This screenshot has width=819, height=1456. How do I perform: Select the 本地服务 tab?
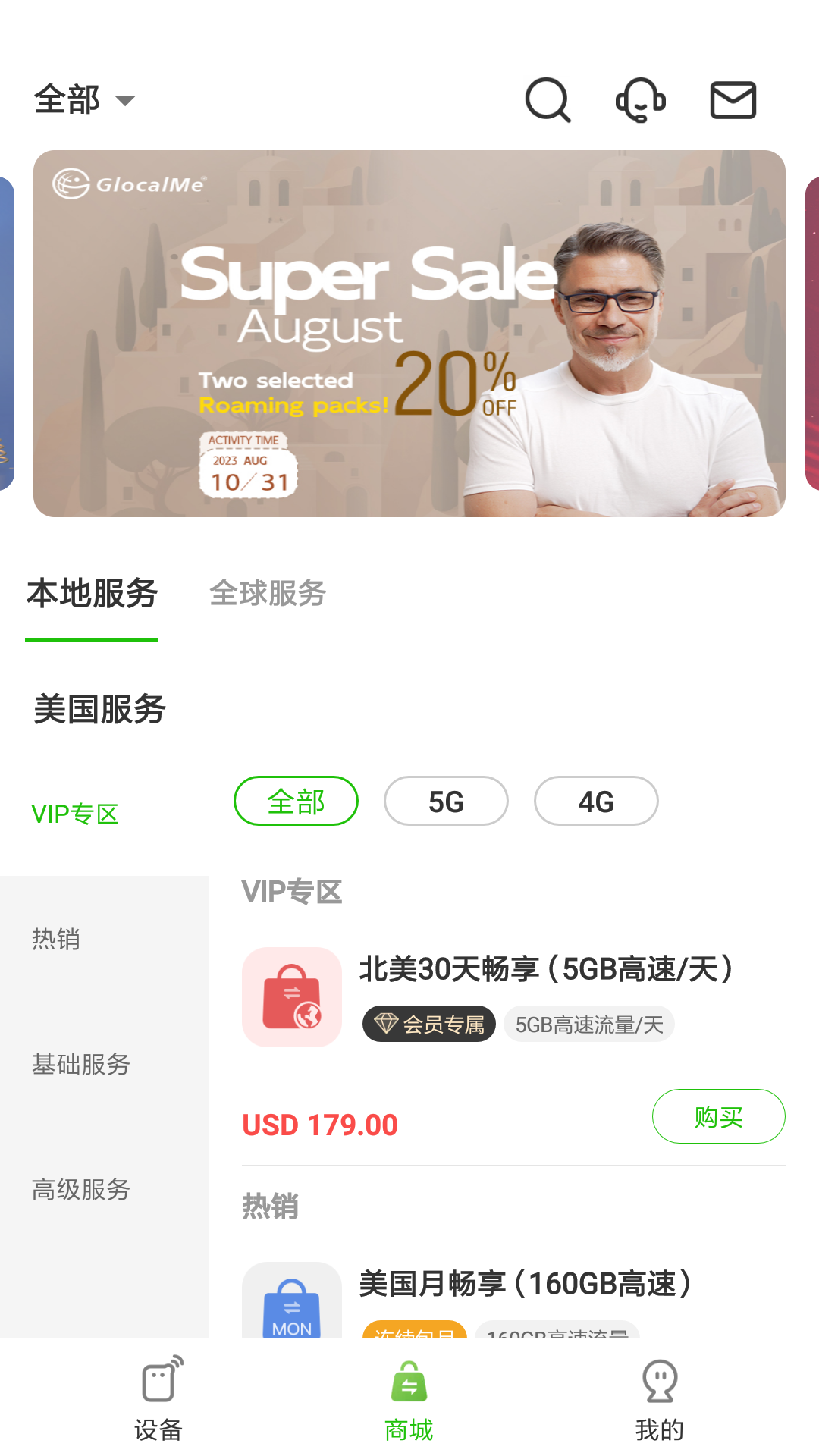92,595
